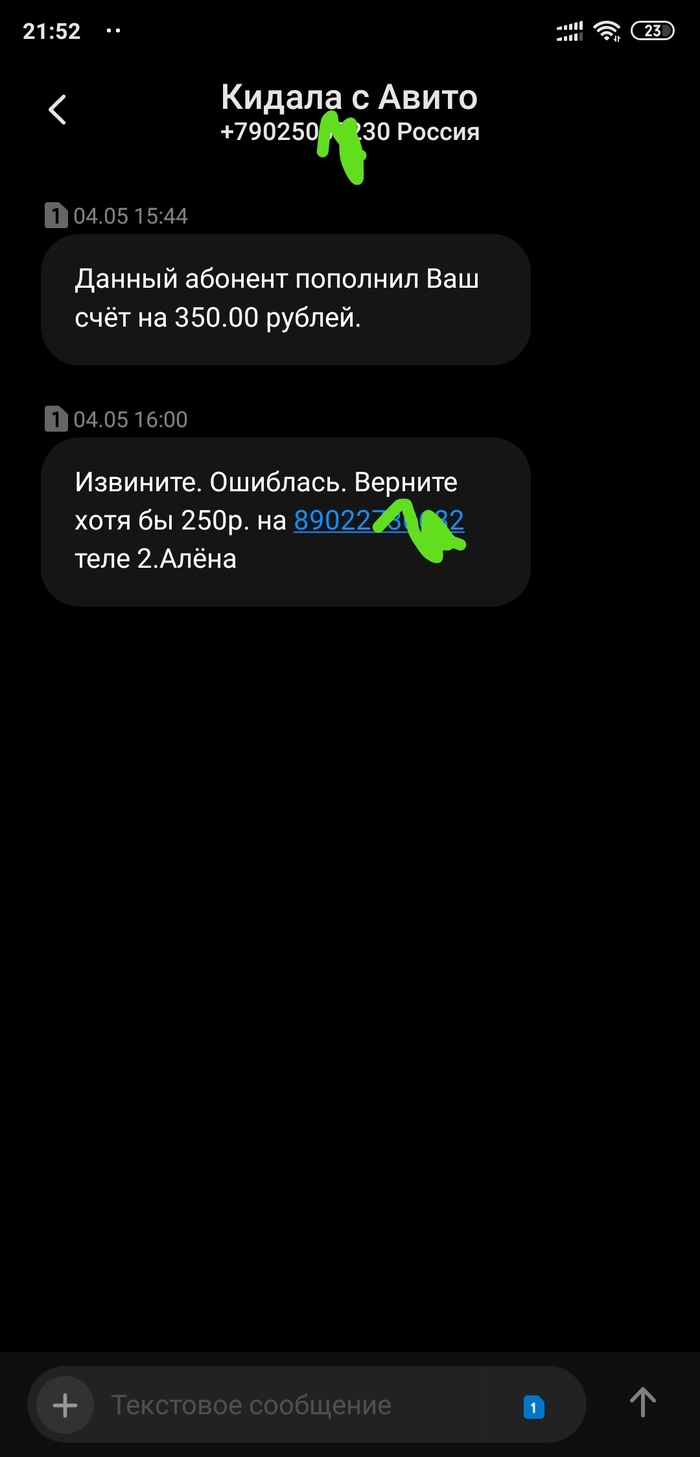The image size is (700, 1457).
Task: Open contact details for Кидала с Авито
Action: (349, 98)
